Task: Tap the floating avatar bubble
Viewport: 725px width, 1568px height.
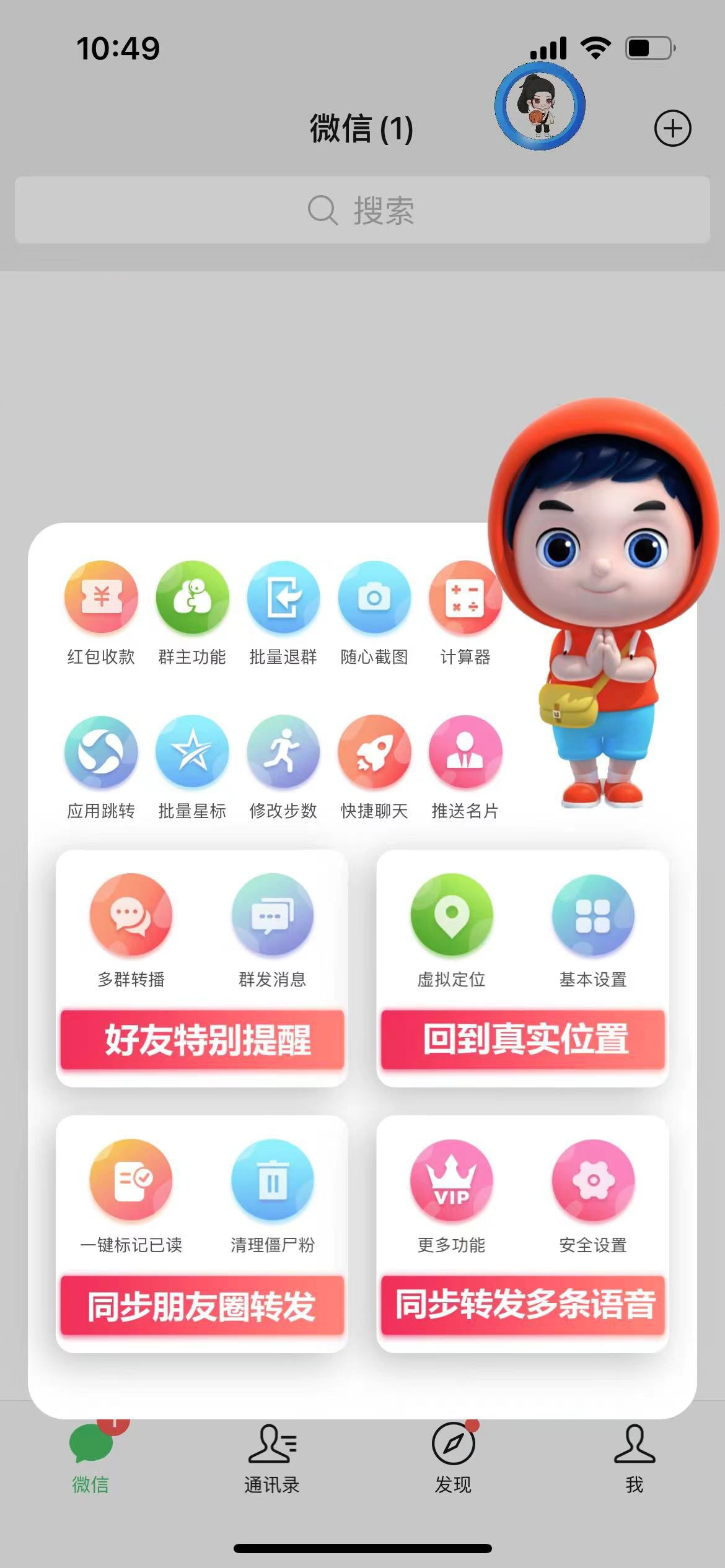Action: tap(540, 107)
